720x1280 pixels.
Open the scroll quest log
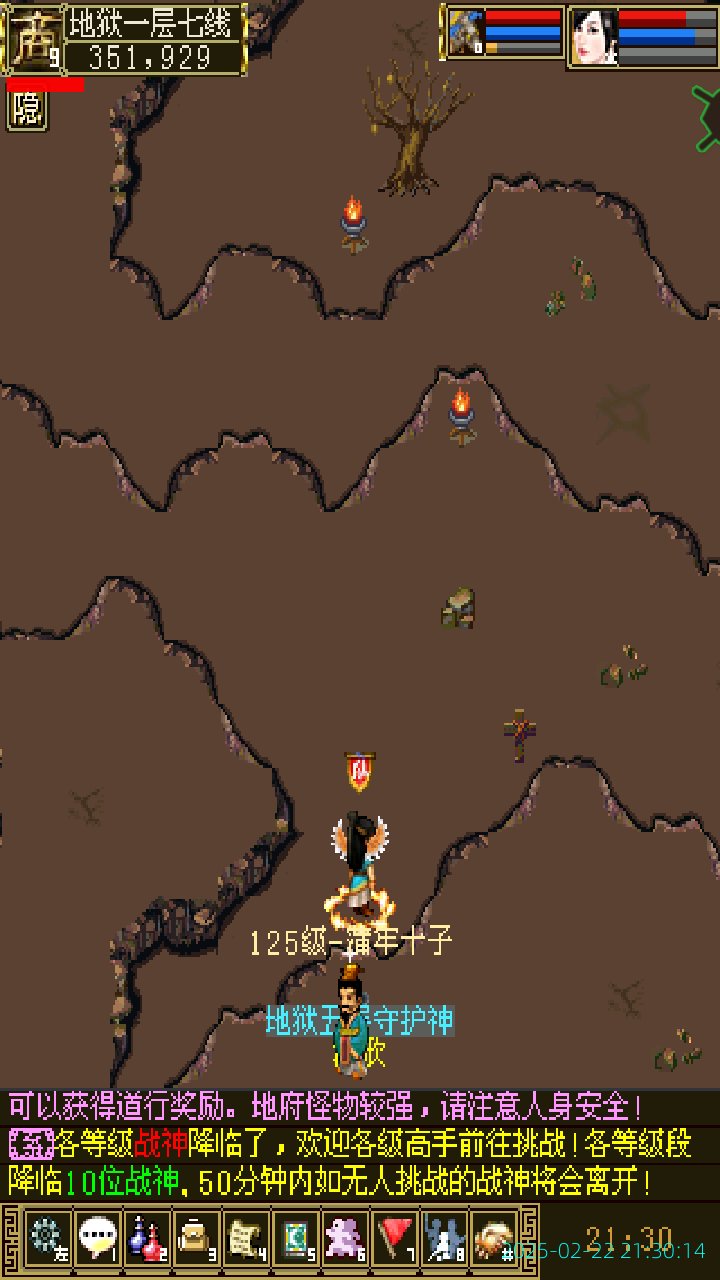coord(246,1237)
